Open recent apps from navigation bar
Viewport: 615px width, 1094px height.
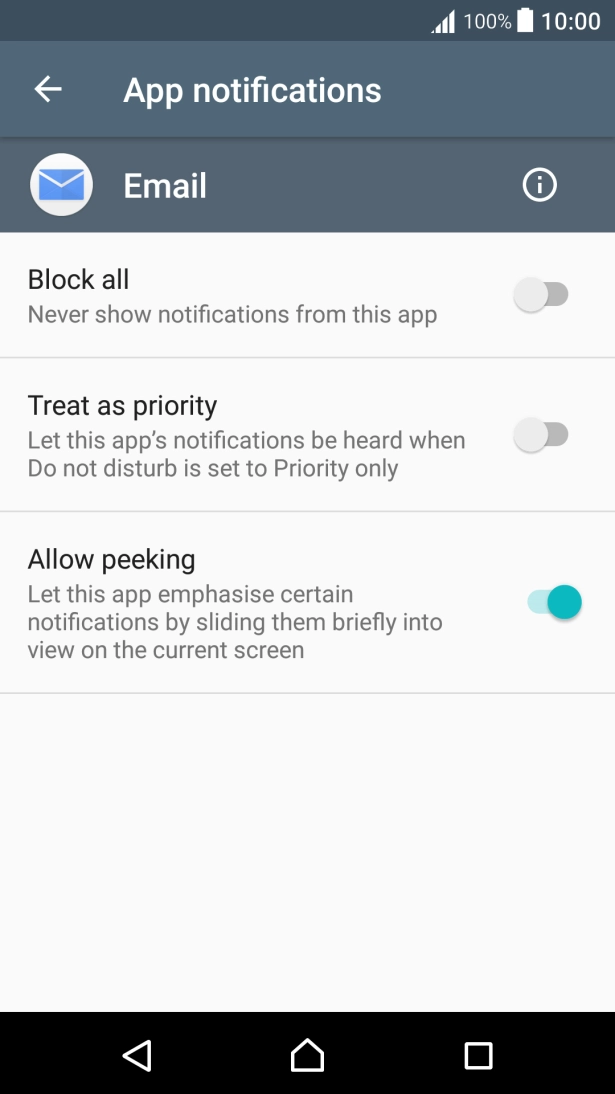478,1055
